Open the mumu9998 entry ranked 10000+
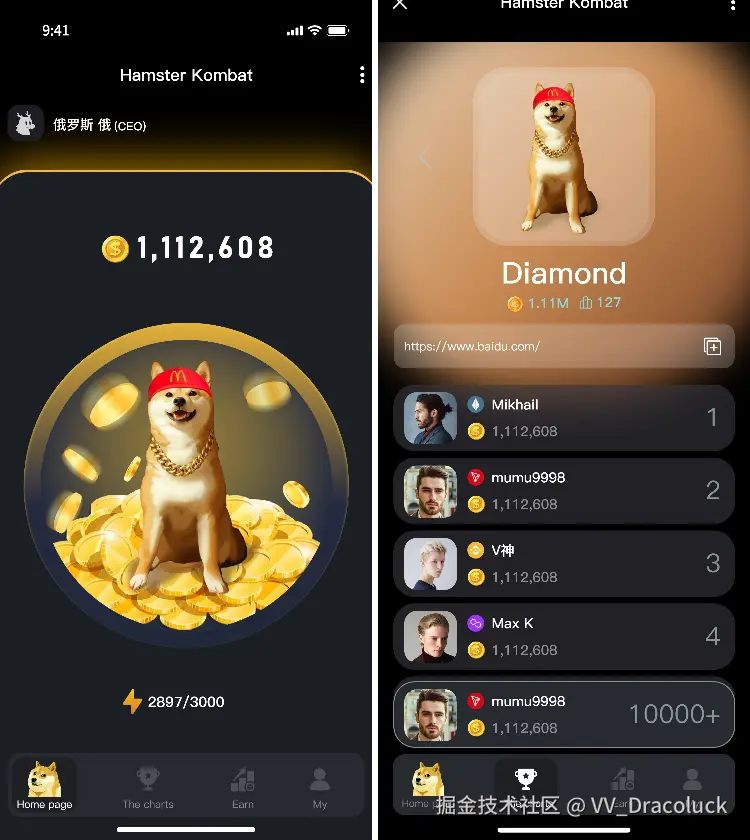Image resolution: width=750 pixels, height=840 pixels. click(x=564, y=714)
